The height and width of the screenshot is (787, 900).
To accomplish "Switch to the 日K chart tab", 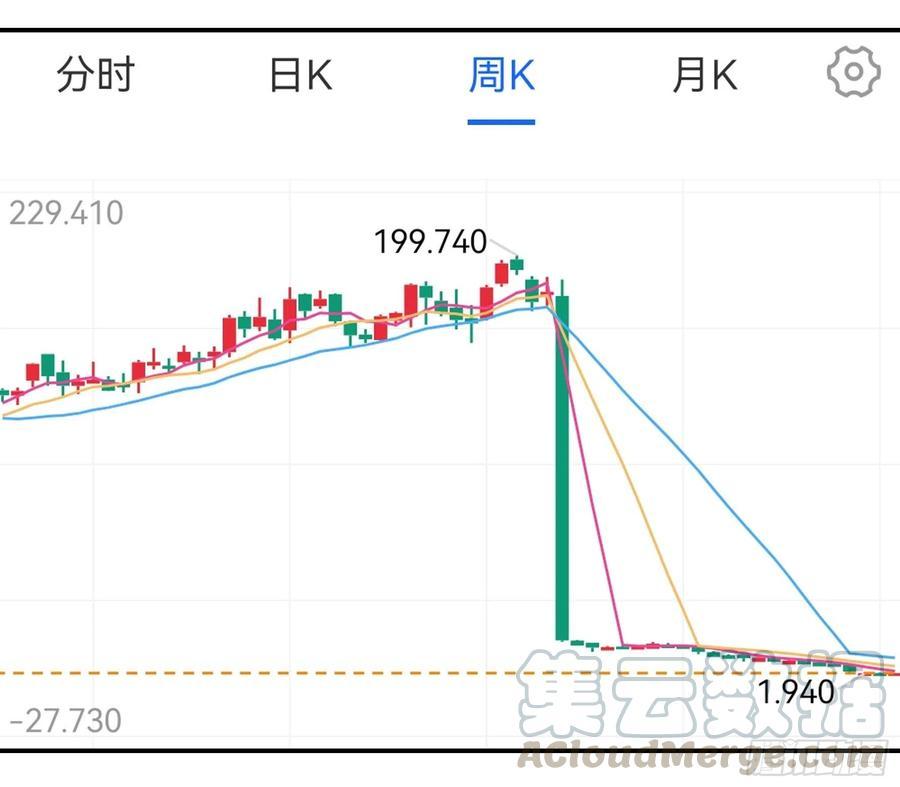I will tap(300, 75).
